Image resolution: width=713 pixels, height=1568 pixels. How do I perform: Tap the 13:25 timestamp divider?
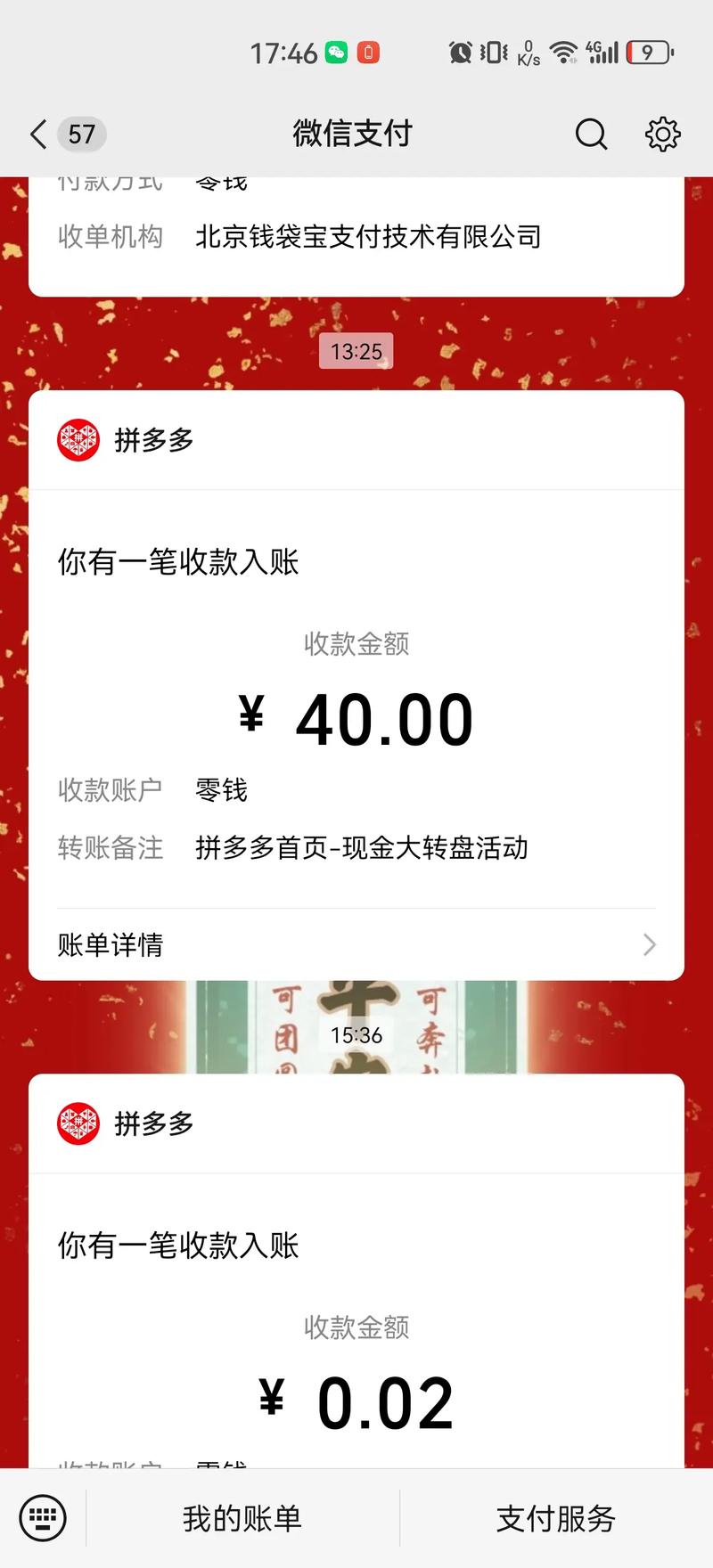coord(356,351)
